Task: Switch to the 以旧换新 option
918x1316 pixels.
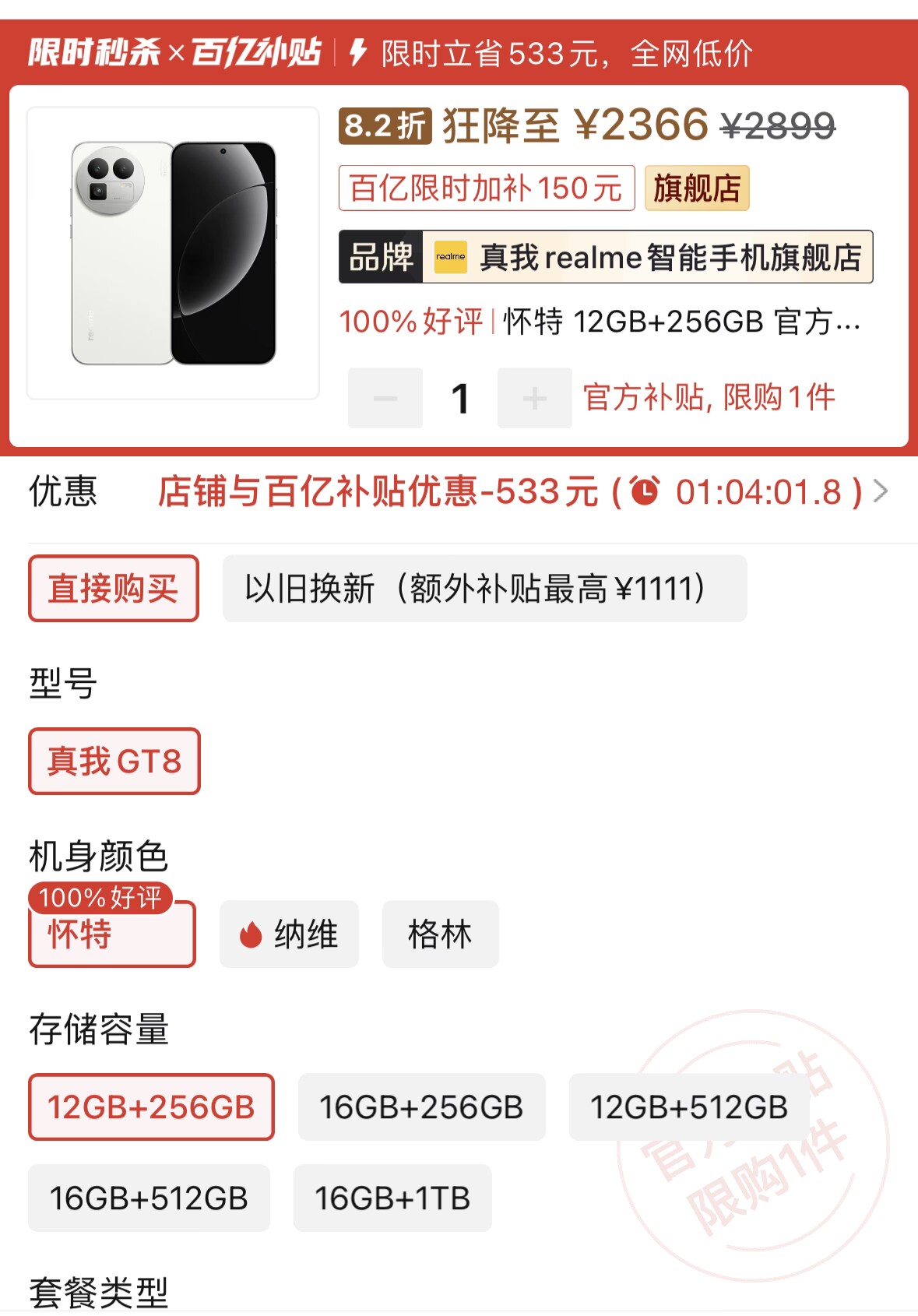Action: pyautogui.click(x=484, y=589)
